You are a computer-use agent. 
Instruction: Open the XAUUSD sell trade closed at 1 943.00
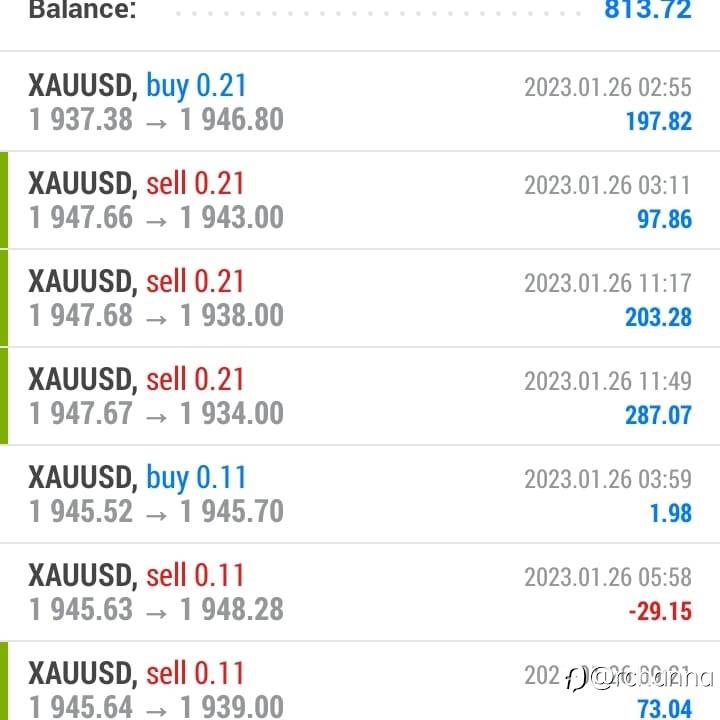tap(360, 200)
